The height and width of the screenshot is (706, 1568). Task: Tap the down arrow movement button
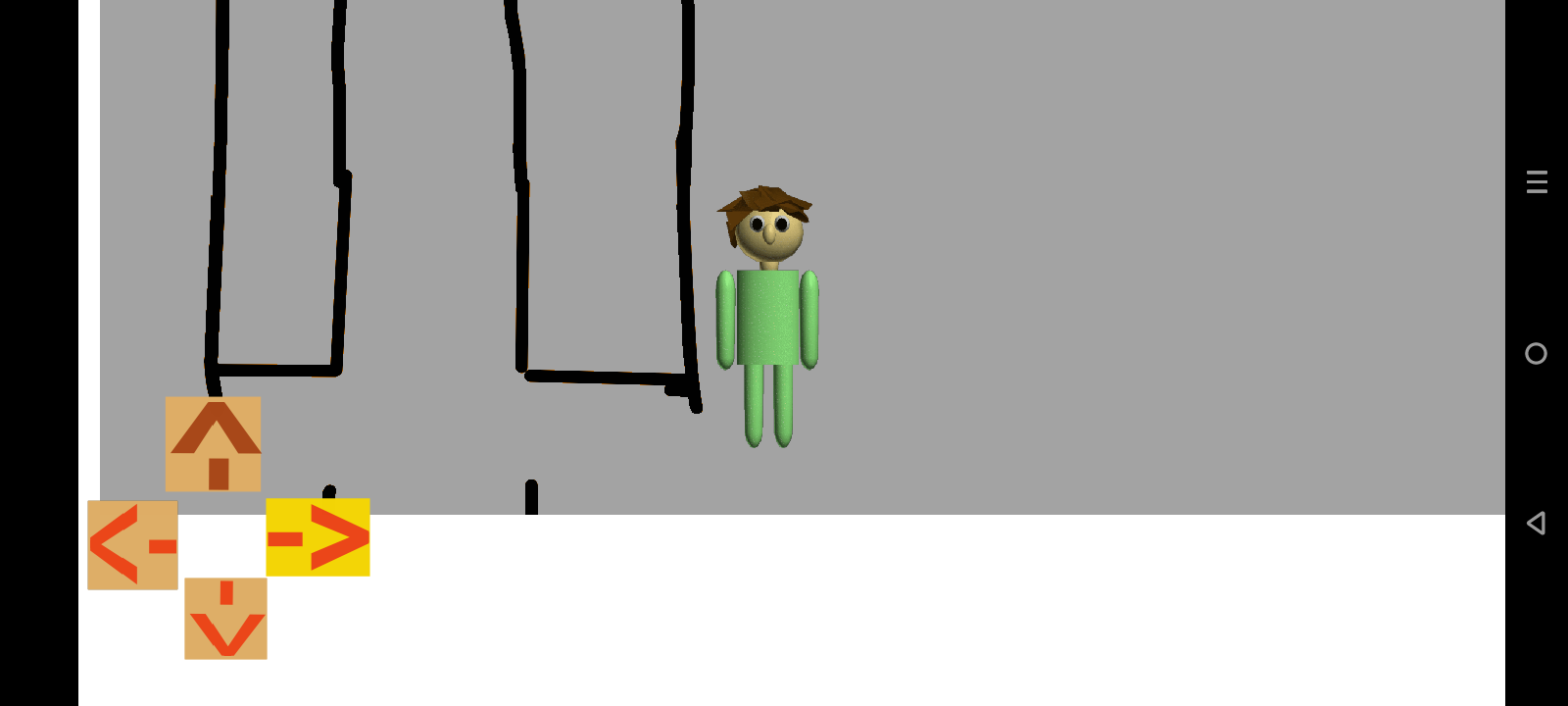coord(225,618)
